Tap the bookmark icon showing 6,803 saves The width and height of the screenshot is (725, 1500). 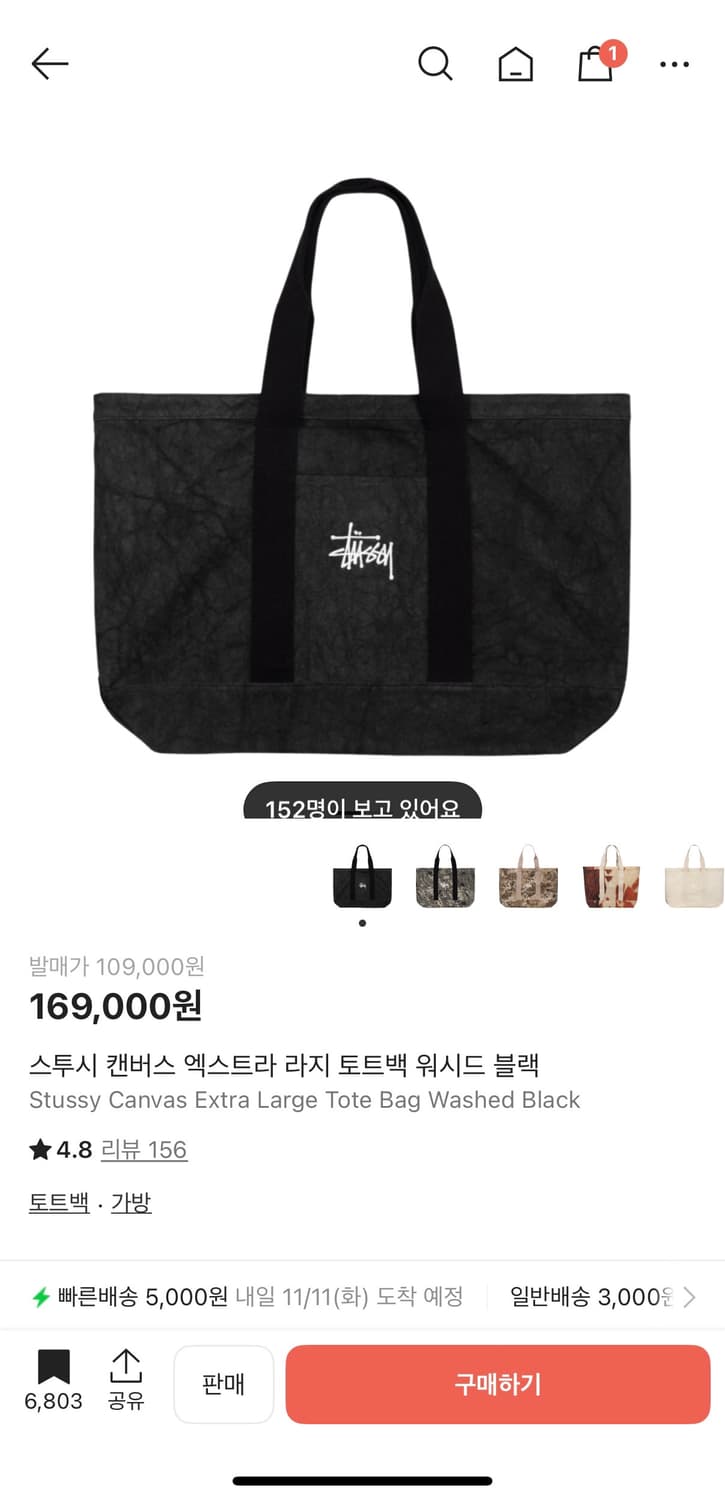point(53,1383)
